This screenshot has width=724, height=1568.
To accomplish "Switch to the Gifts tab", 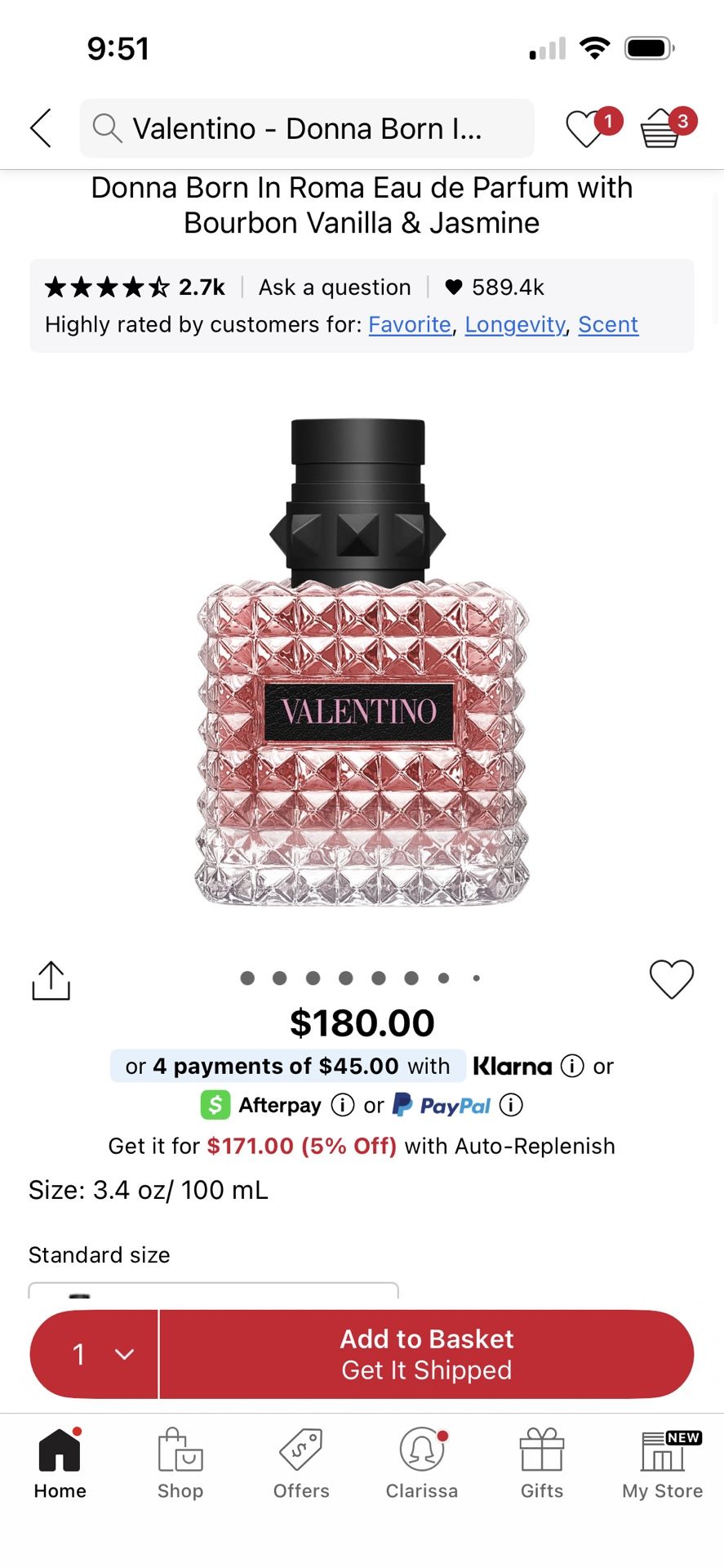I will pos(542,1463).
